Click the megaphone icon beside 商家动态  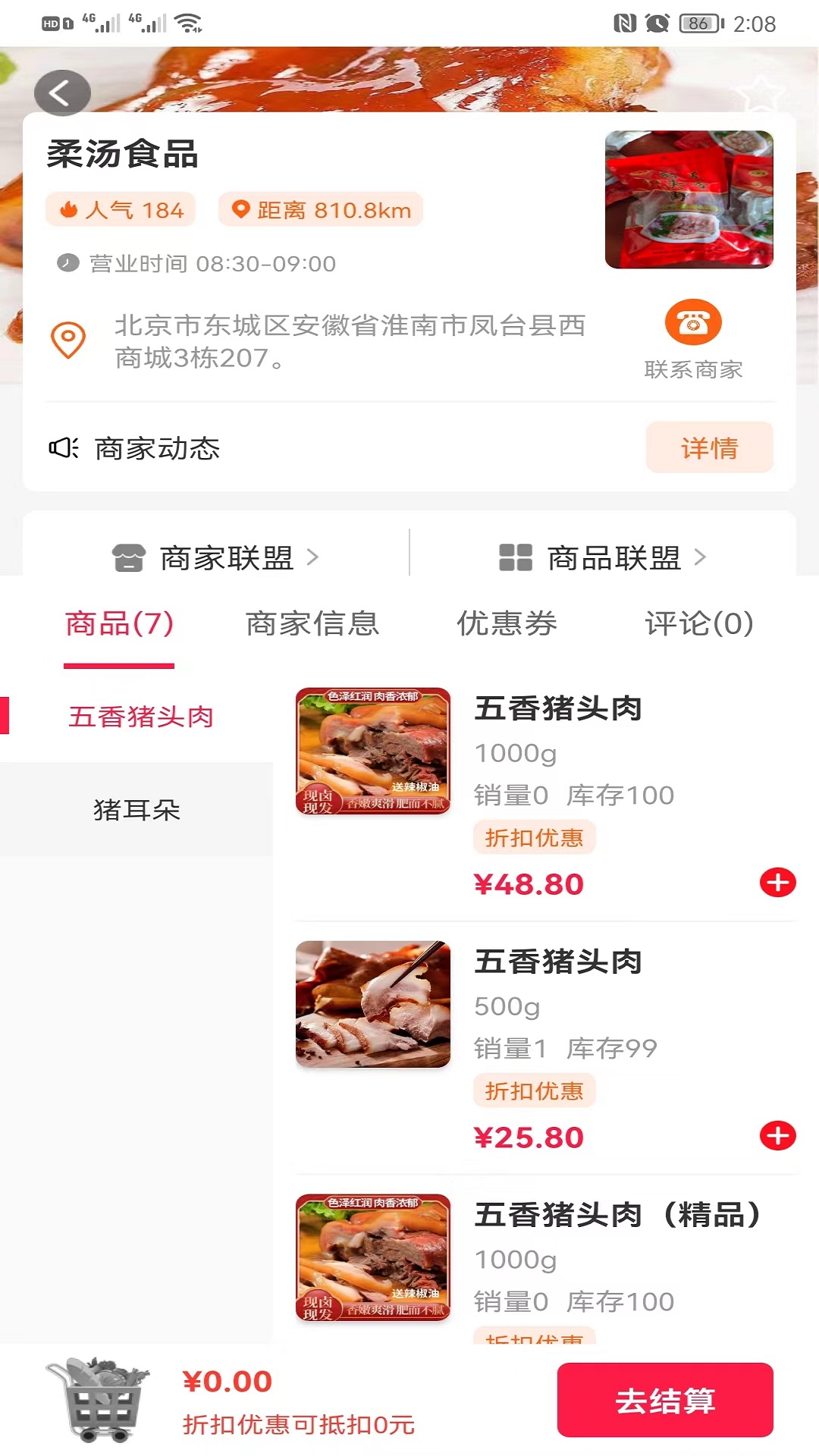(63, 448)
